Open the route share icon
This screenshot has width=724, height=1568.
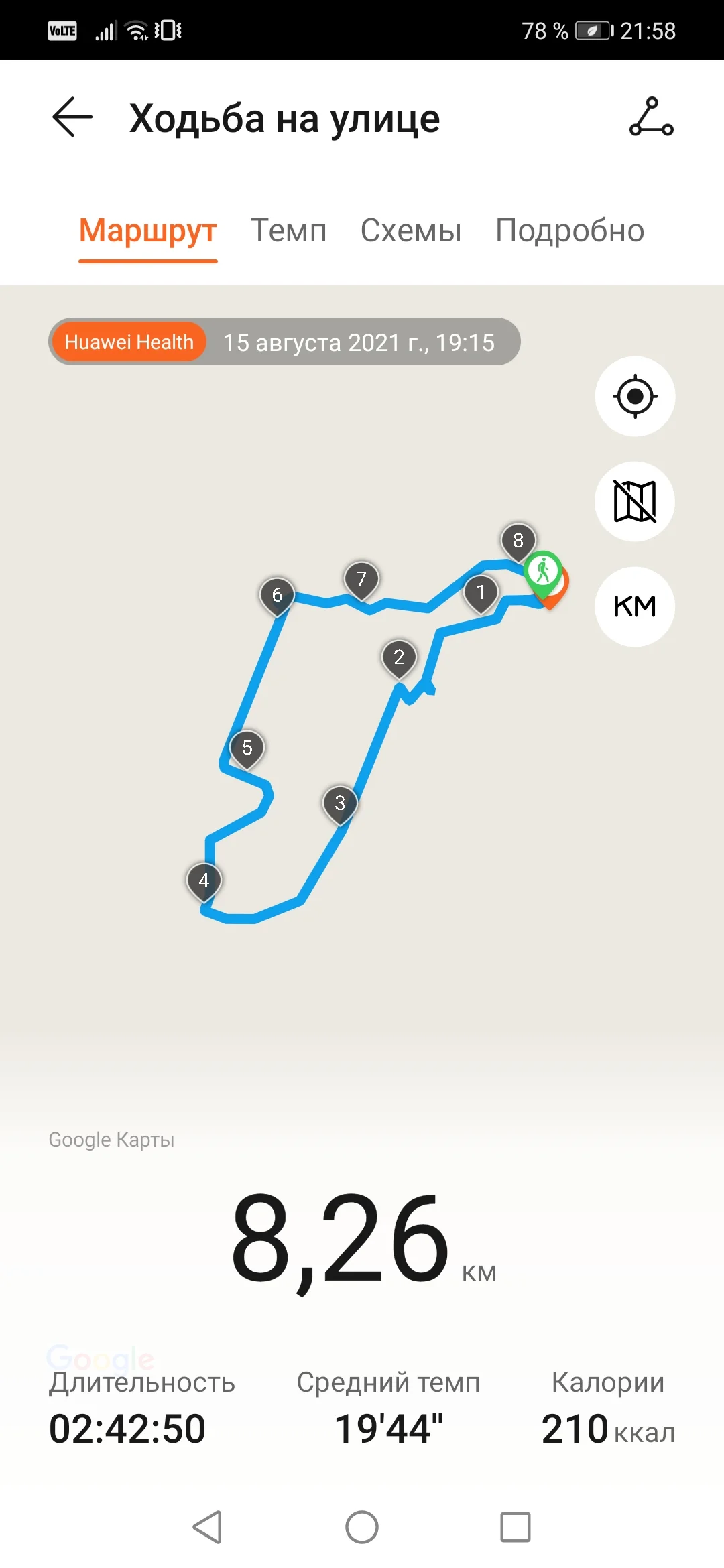651,117
